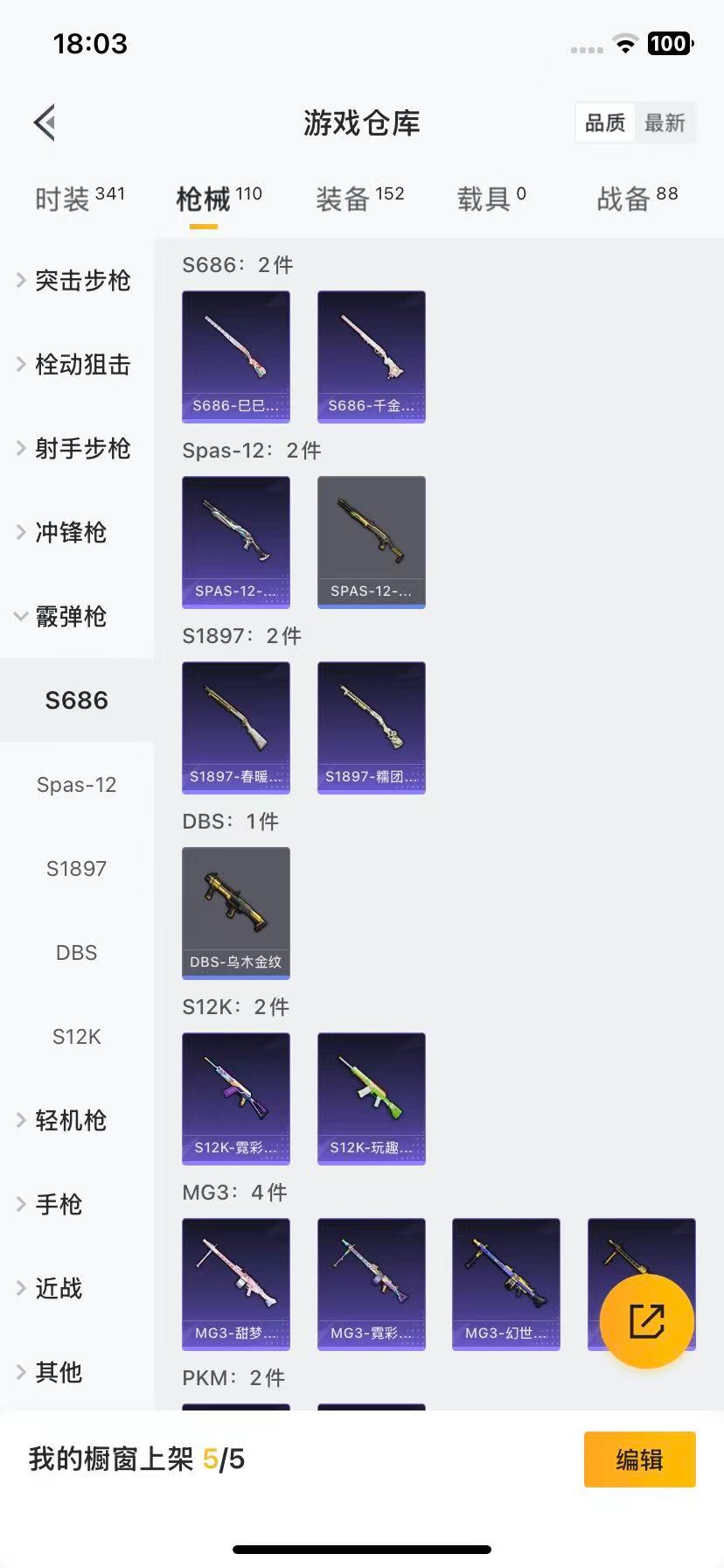724x1568 pixels.
Task: Open the S686-千金 weapon skin
Action: click(371, 356)
